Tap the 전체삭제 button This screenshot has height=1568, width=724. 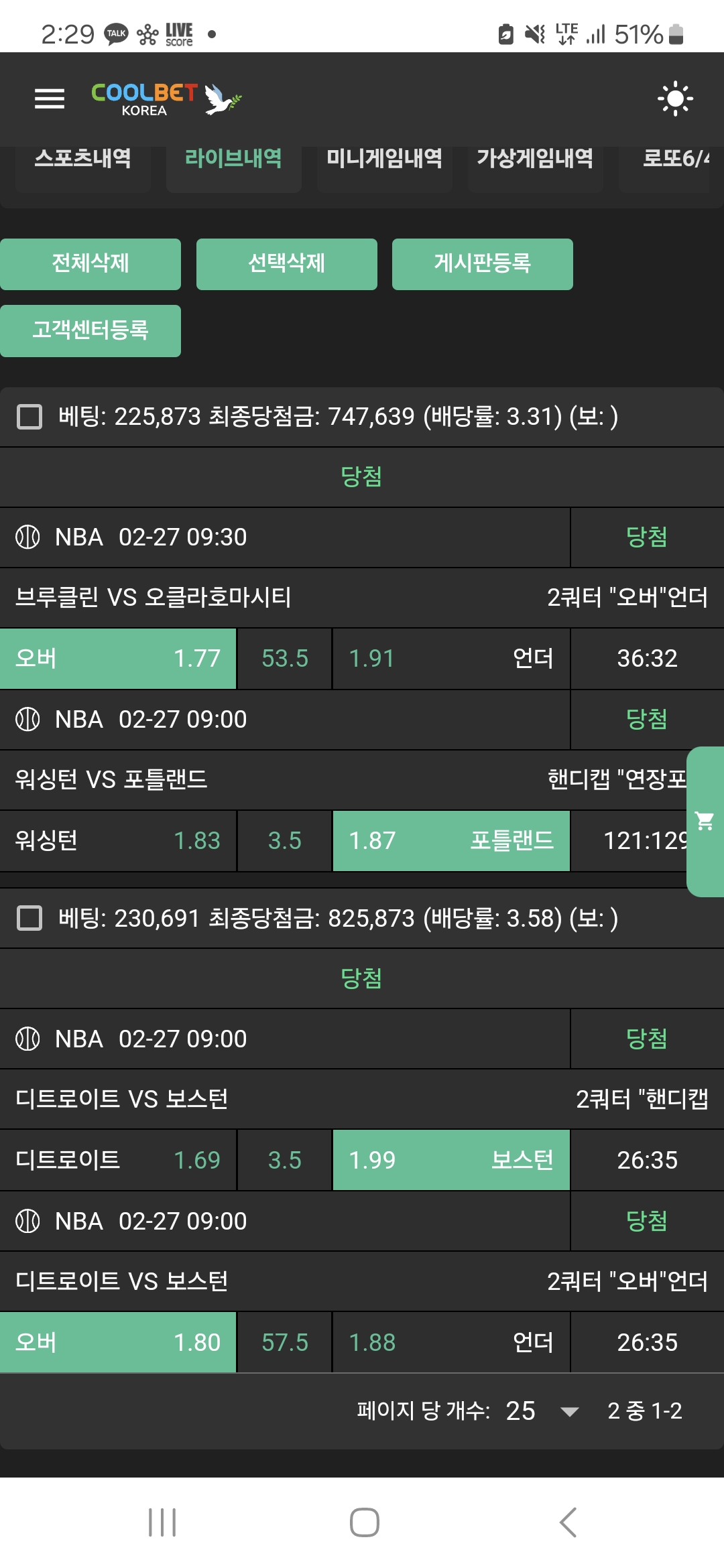[x=90, y=264]
